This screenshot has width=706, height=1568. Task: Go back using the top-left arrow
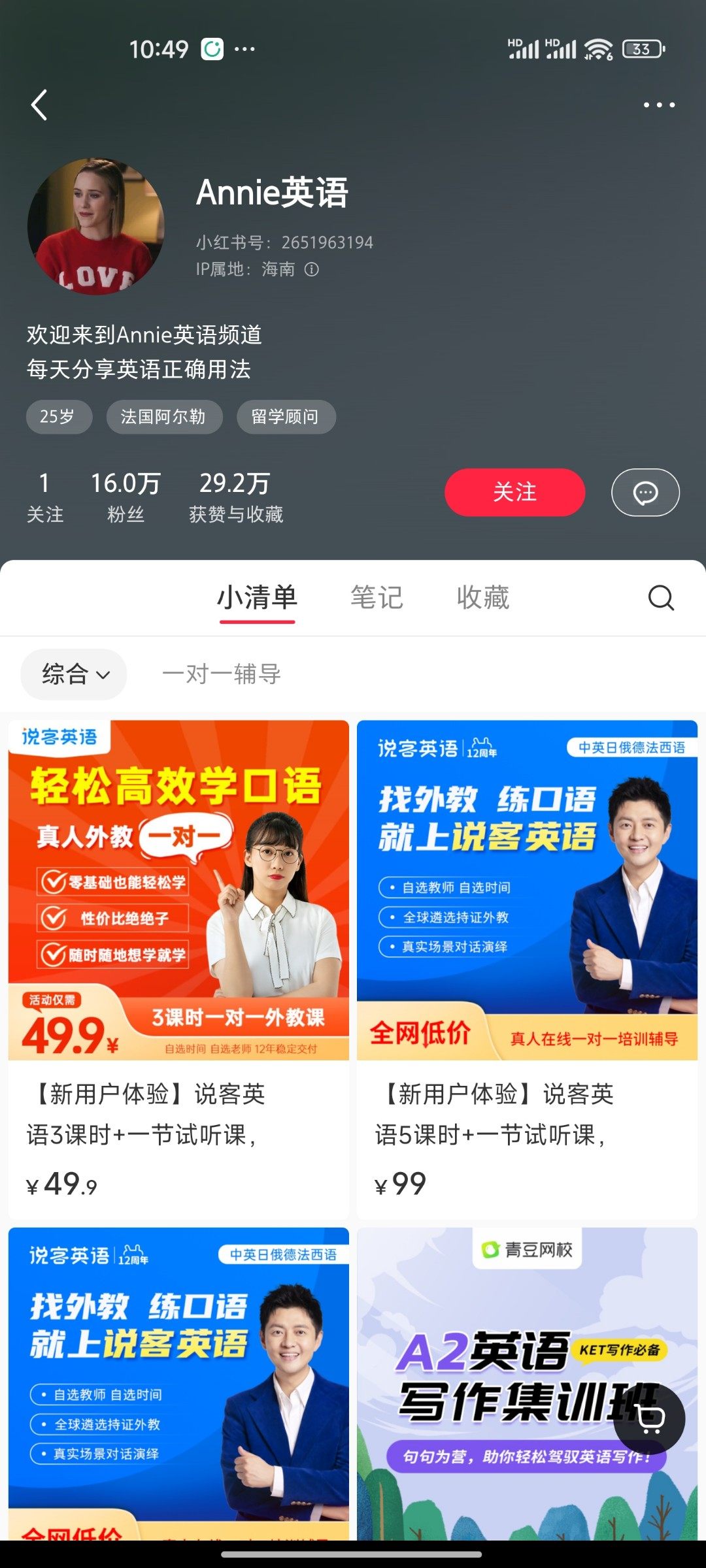point(39,105)
